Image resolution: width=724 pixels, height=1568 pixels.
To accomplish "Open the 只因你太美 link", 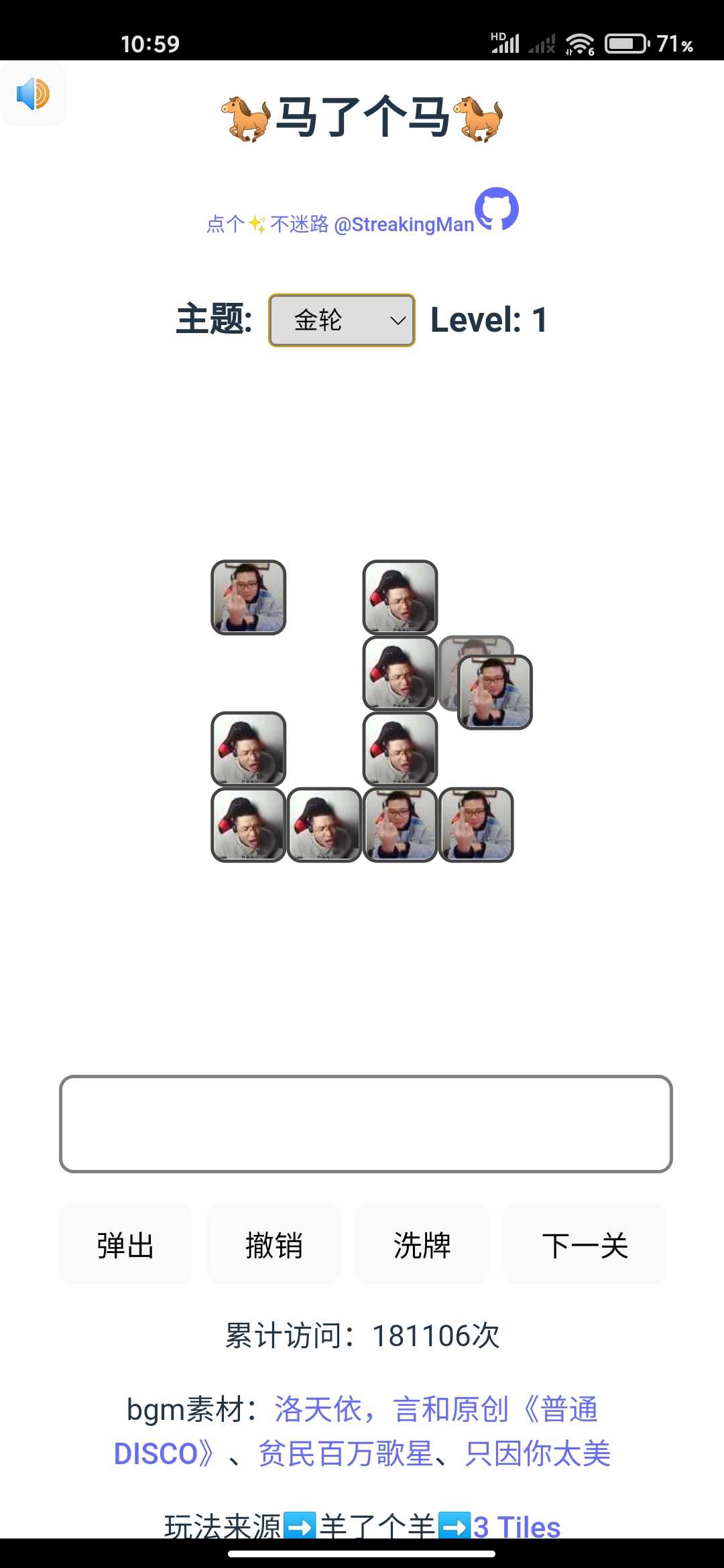I will [x=538, y=1453].
